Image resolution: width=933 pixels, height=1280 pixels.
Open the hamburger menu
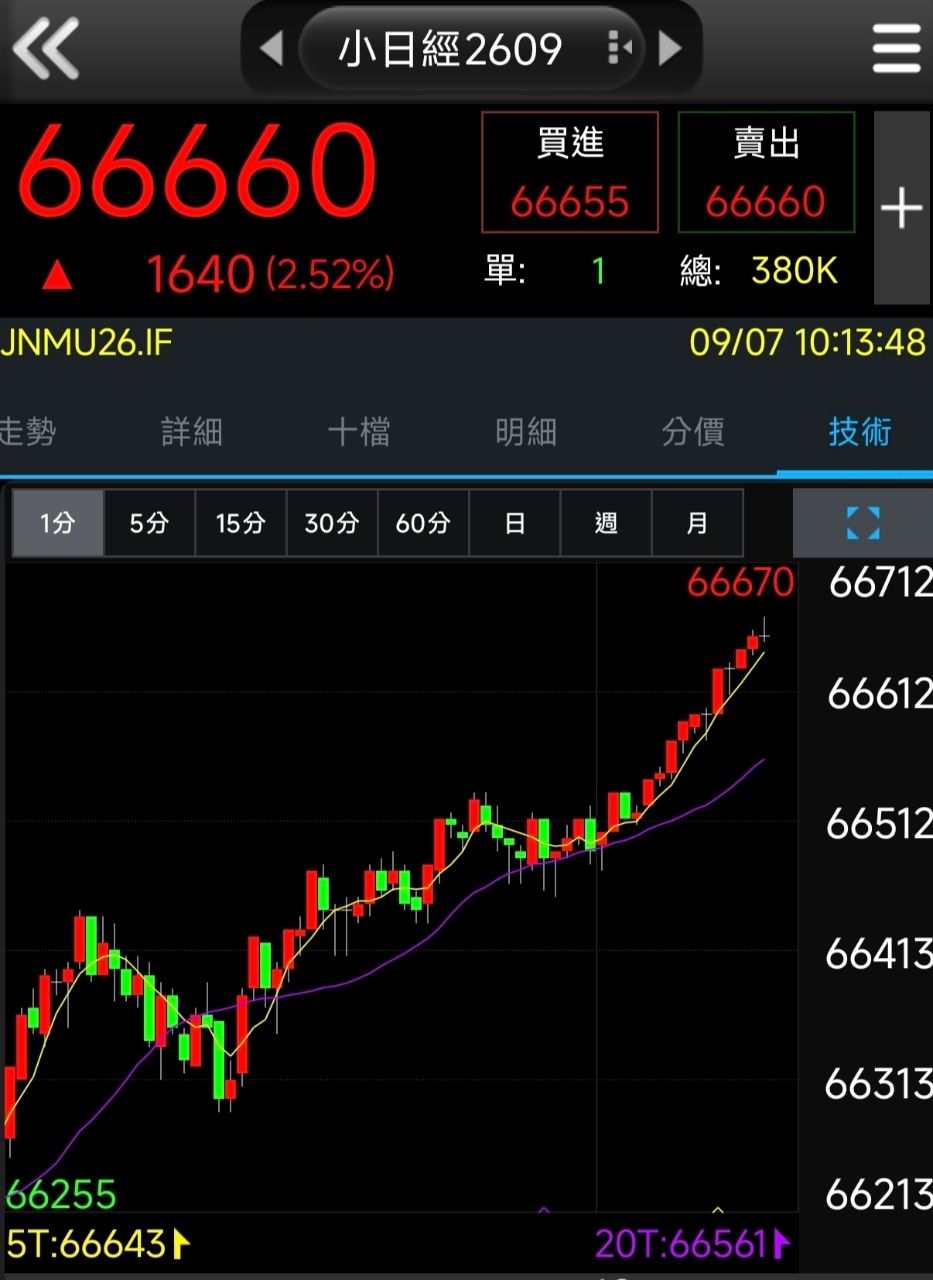tap(897, 49)
